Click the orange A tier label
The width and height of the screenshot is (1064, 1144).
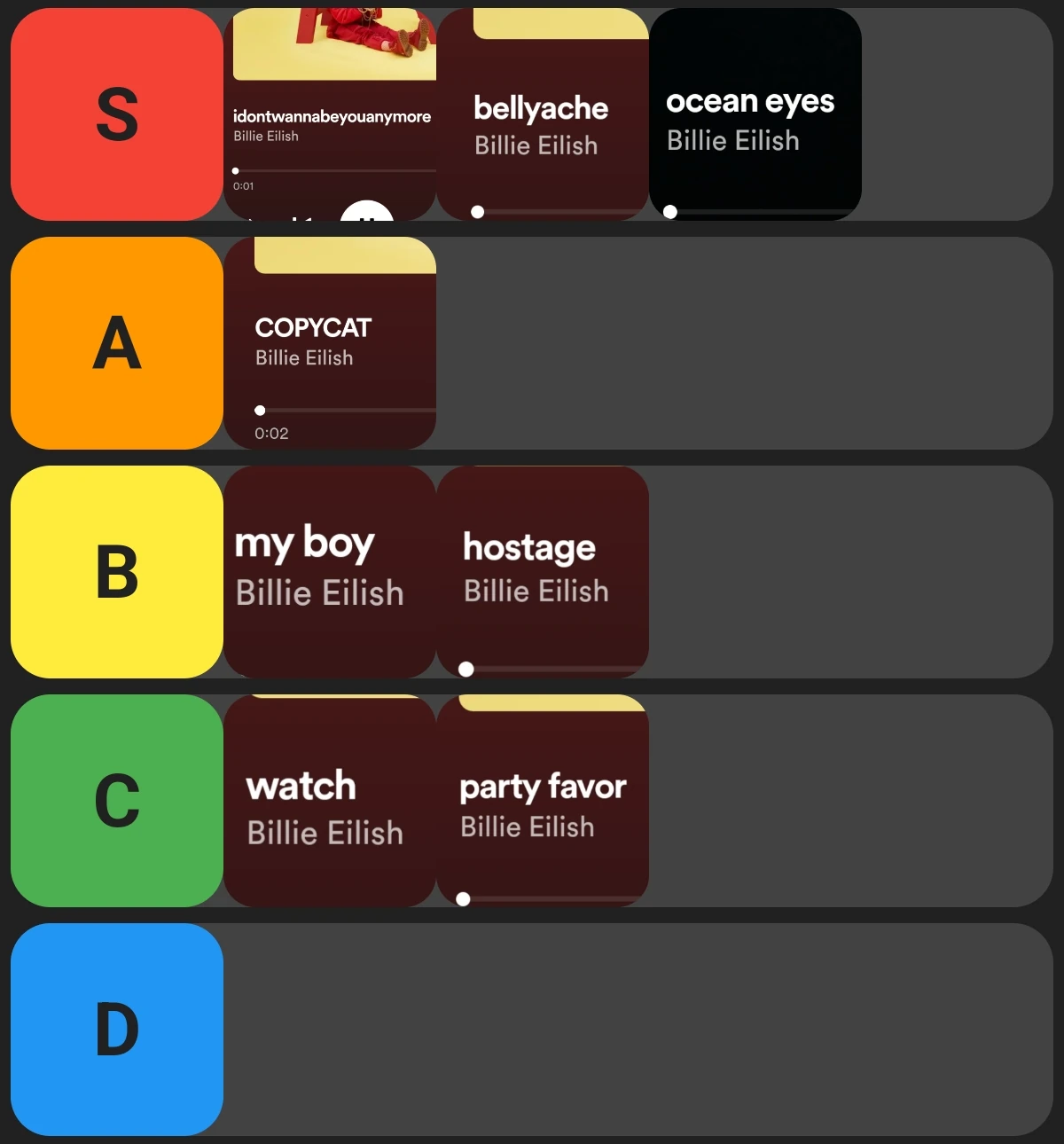[116, 342]
